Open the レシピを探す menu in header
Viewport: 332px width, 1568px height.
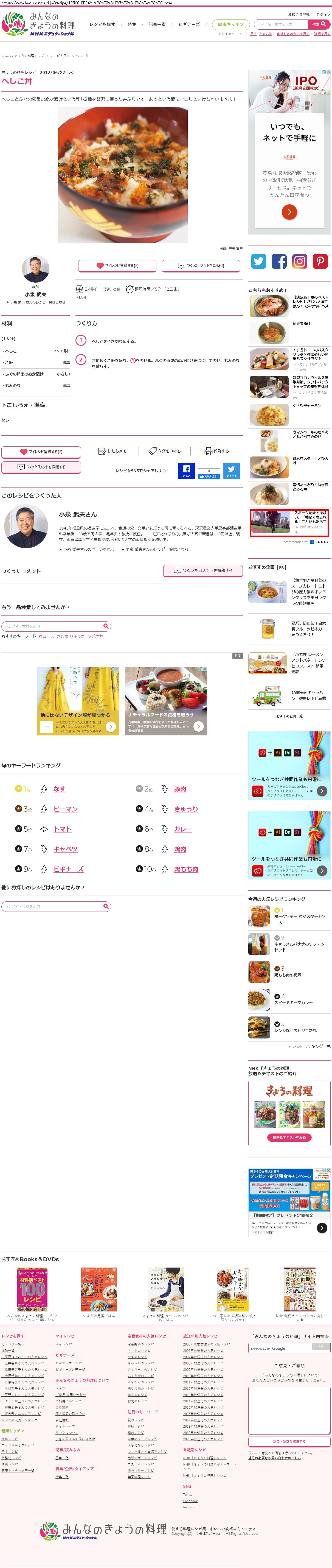(102, 24)
